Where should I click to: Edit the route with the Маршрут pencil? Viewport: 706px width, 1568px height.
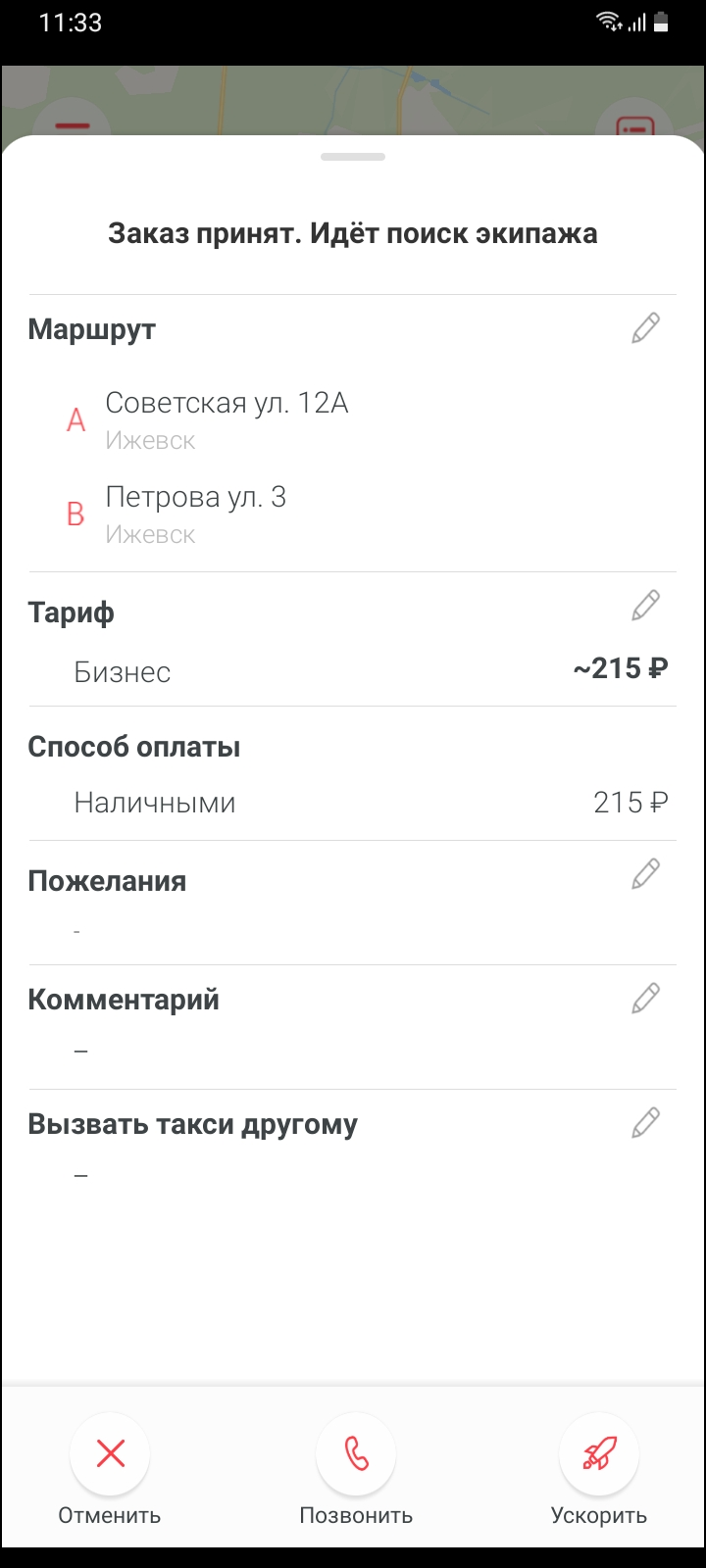(x=645, y=328)
